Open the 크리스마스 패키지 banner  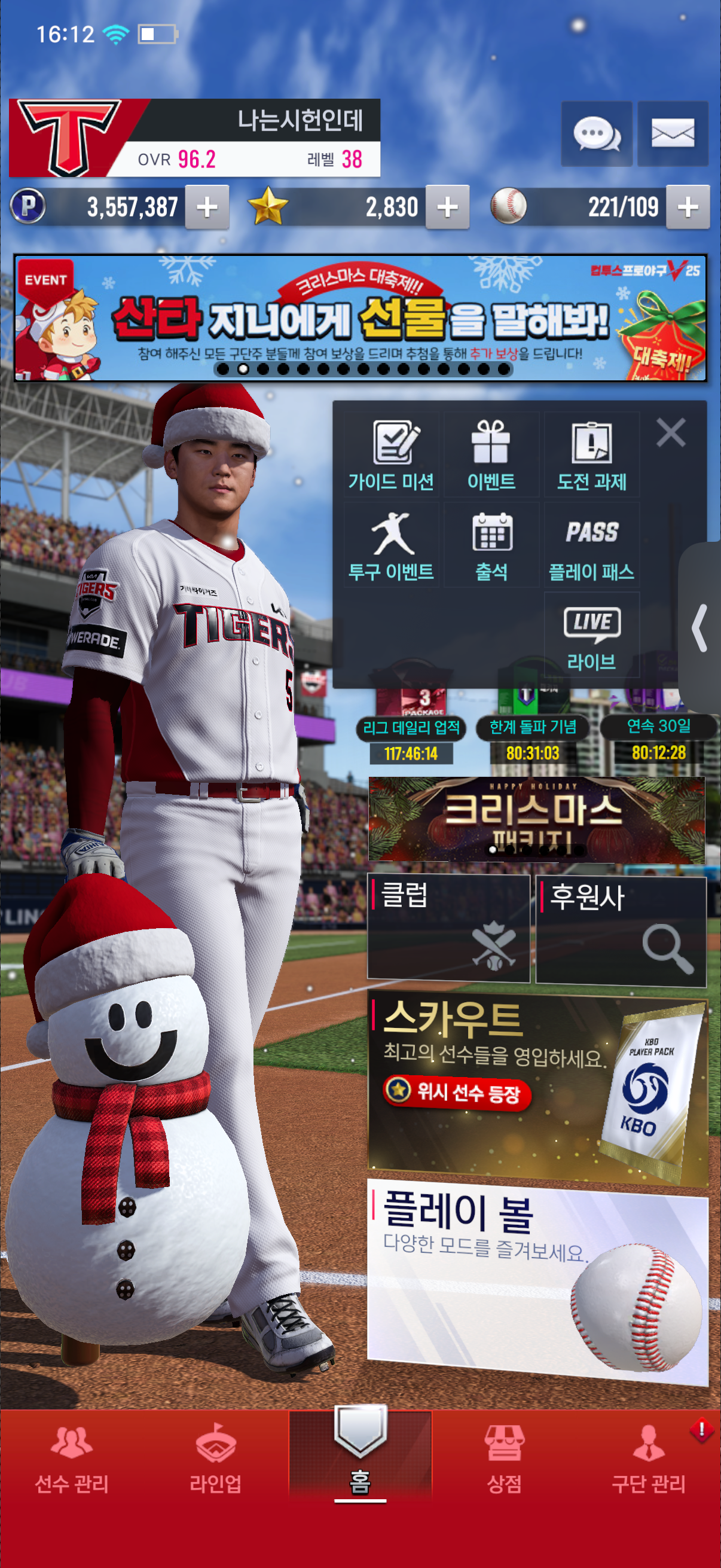536,819
